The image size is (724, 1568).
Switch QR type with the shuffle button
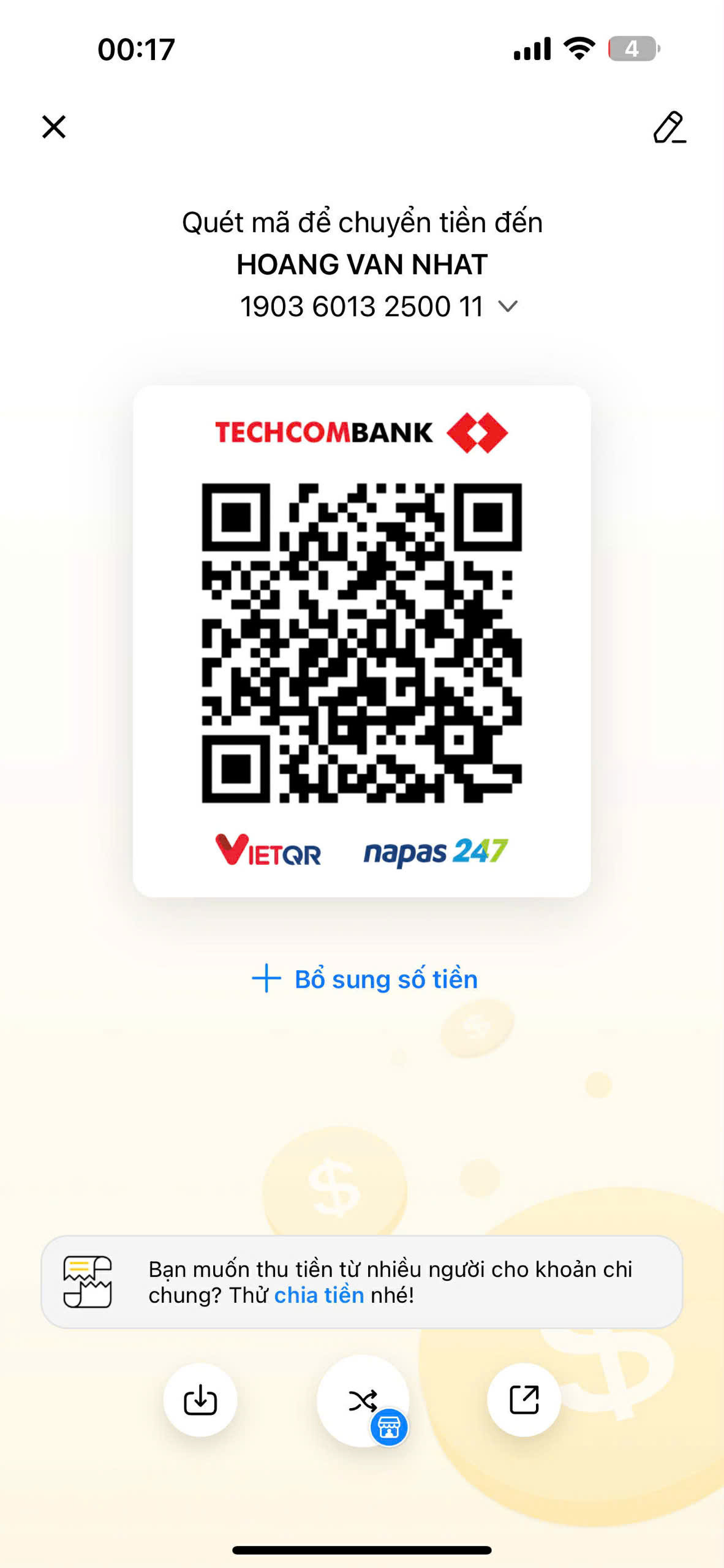tap(363, 1400)
